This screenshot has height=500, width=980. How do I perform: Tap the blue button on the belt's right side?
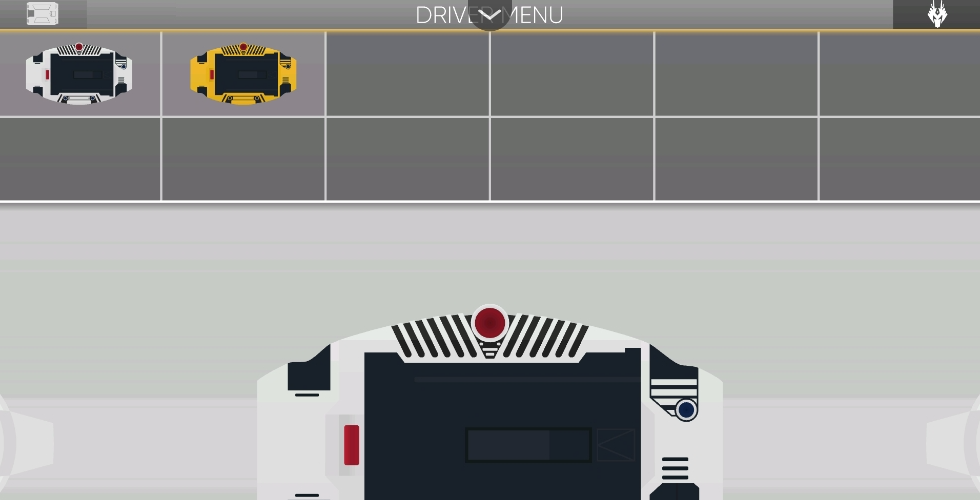point(686,410)
